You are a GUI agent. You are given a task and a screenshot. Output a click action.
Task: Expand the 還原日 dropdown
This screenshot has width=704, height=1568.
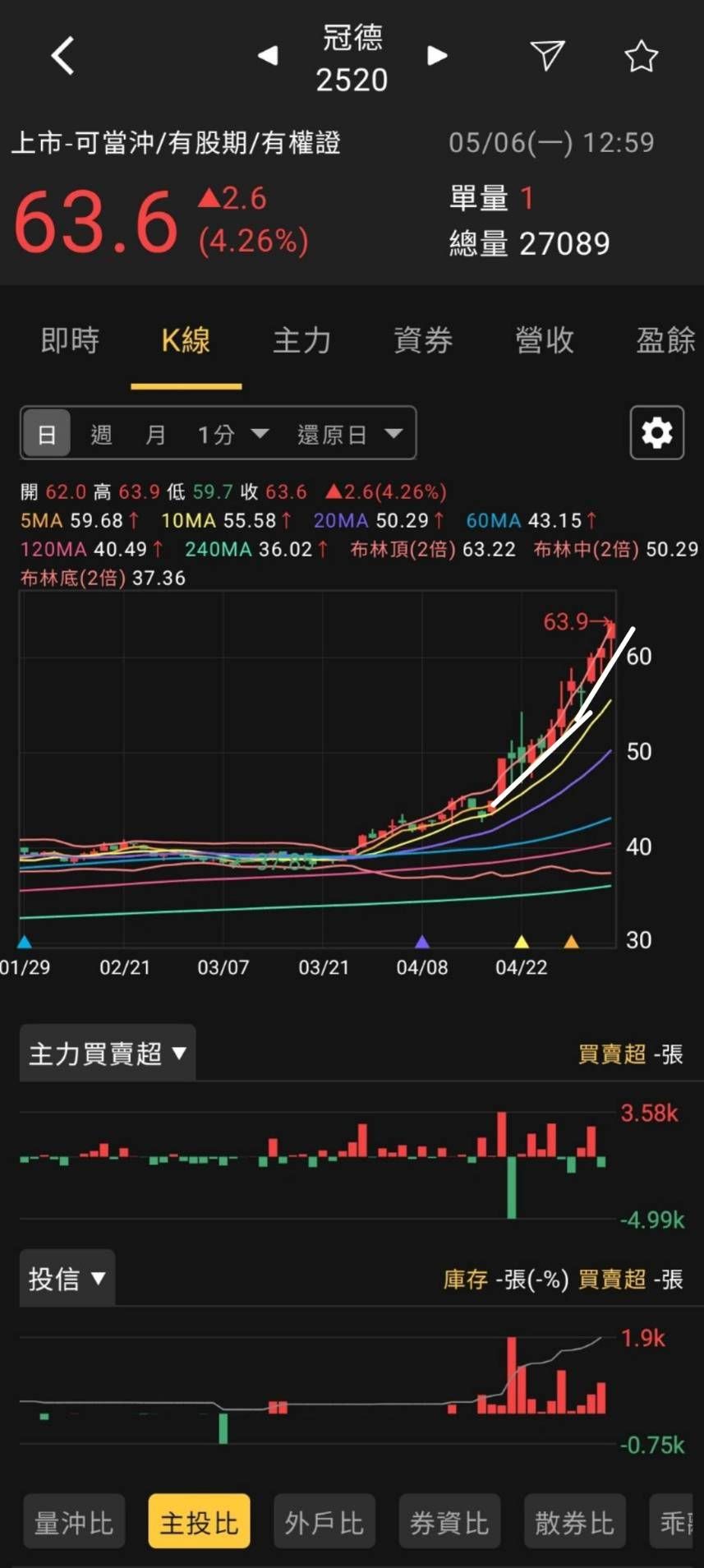[x=350, y=434]
